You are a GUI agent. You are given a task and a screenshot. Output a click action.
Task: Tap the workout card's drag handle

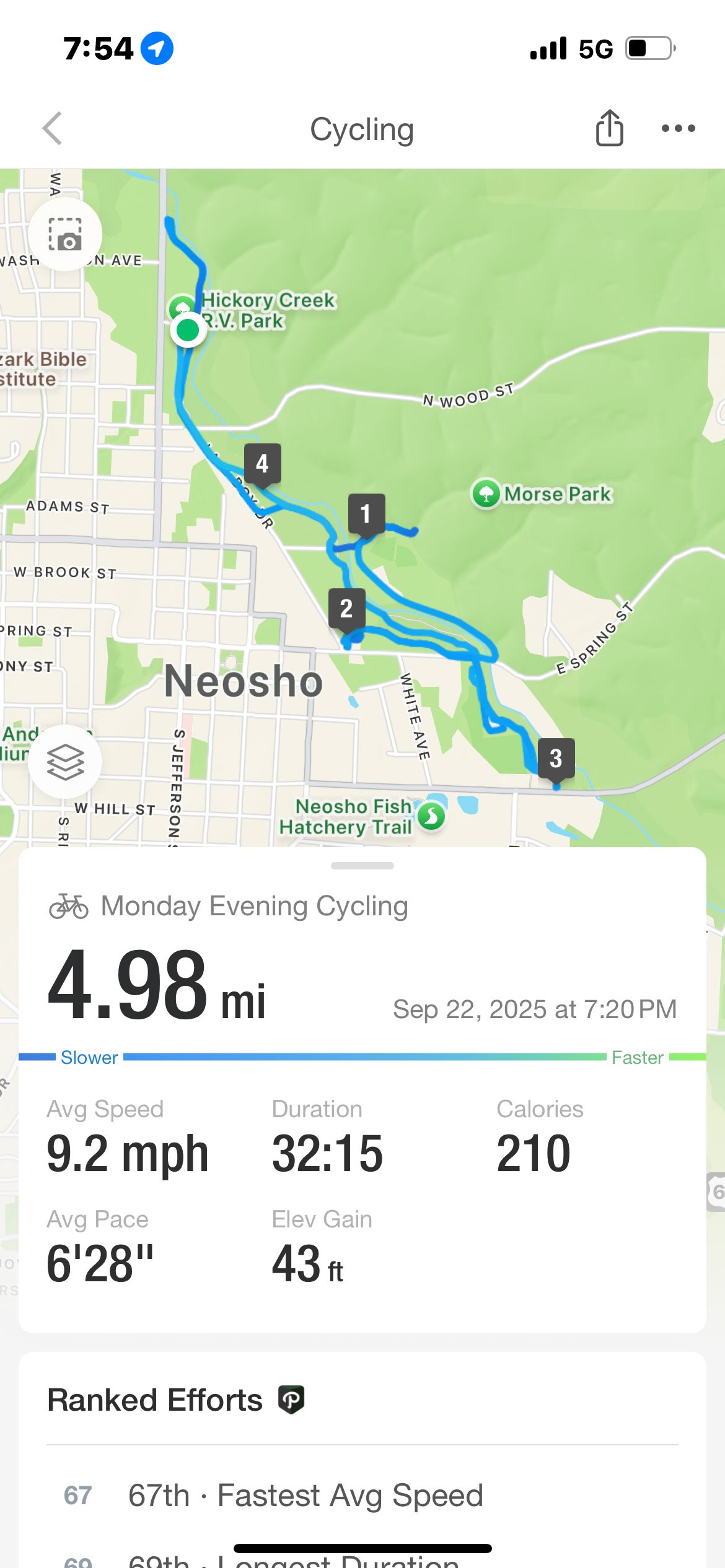[362, 865]
